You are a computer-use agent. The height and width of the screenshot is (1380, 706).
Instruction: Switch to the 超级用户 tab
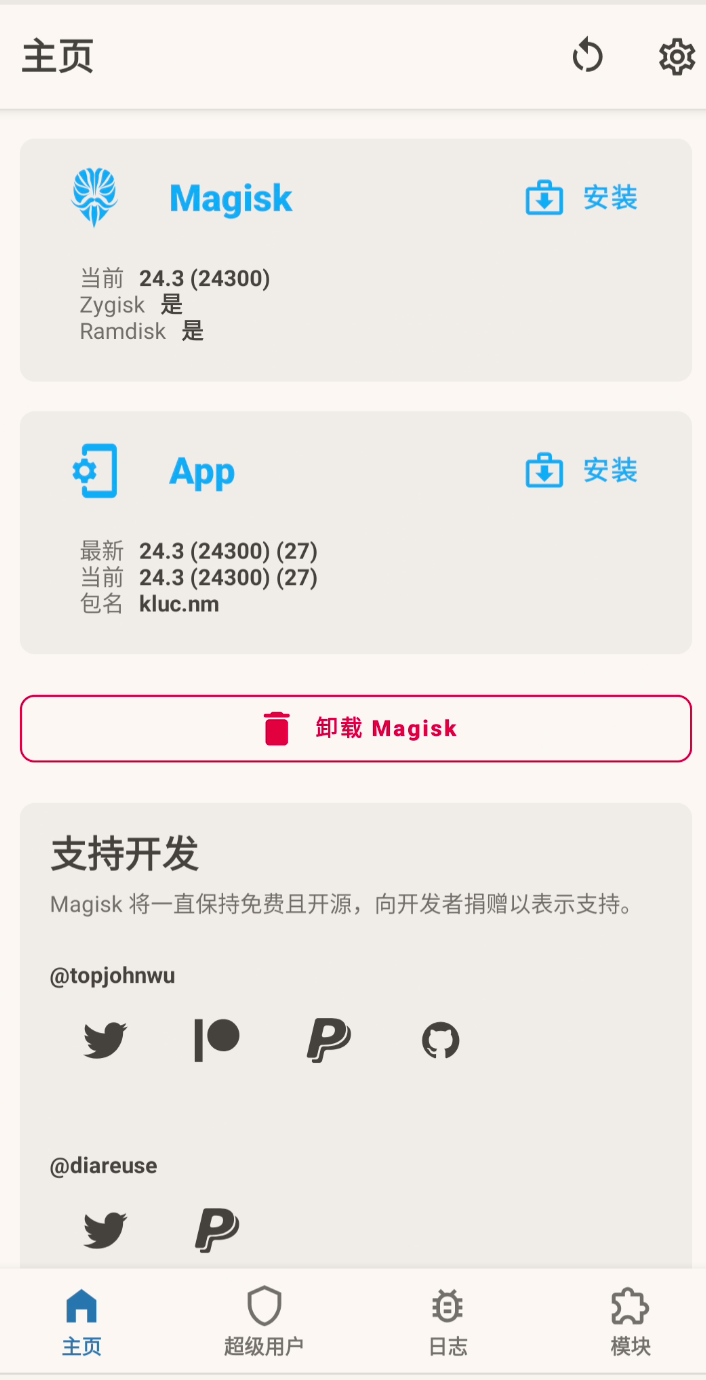tap(264, 1322)
